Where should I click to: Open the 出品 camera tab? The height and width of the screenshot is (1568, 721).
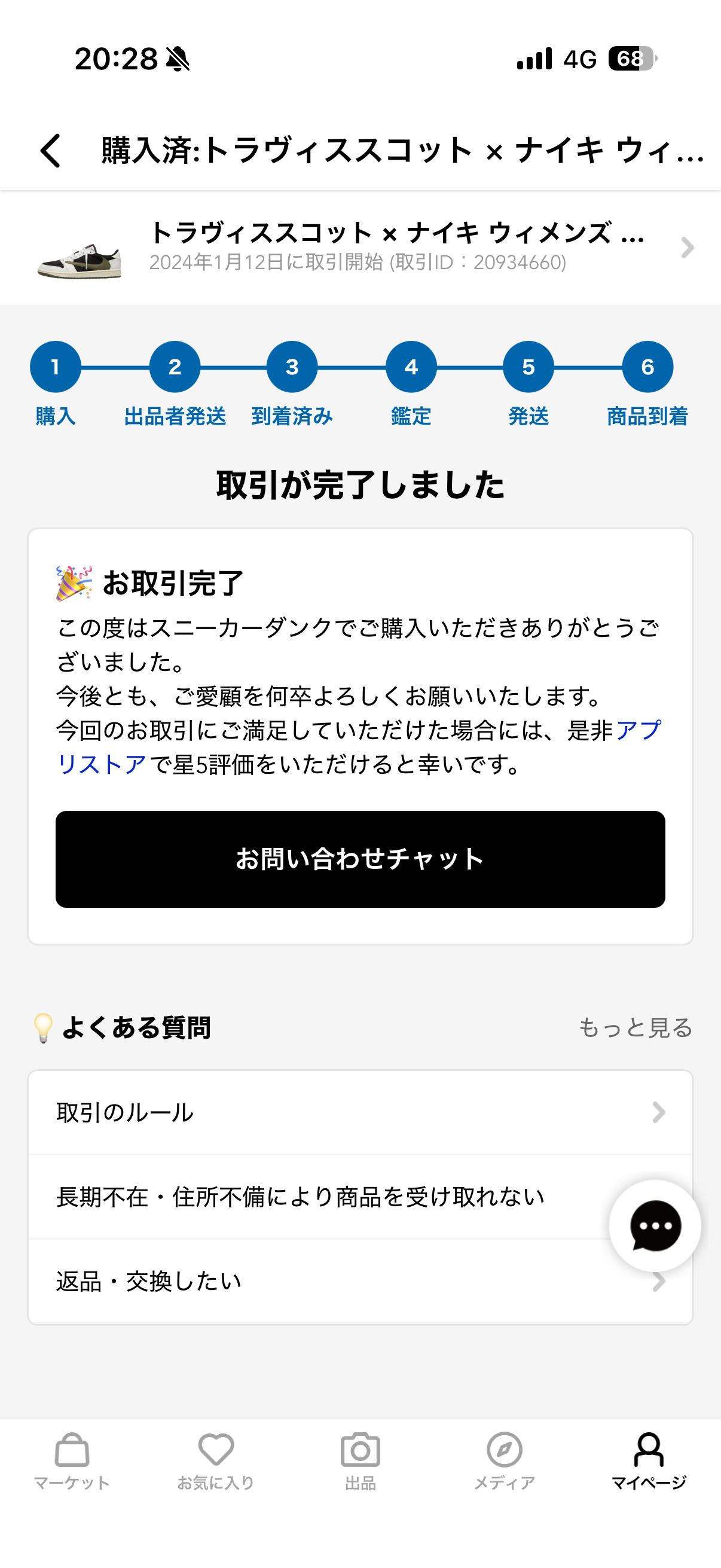click(x=360, y=1461)
